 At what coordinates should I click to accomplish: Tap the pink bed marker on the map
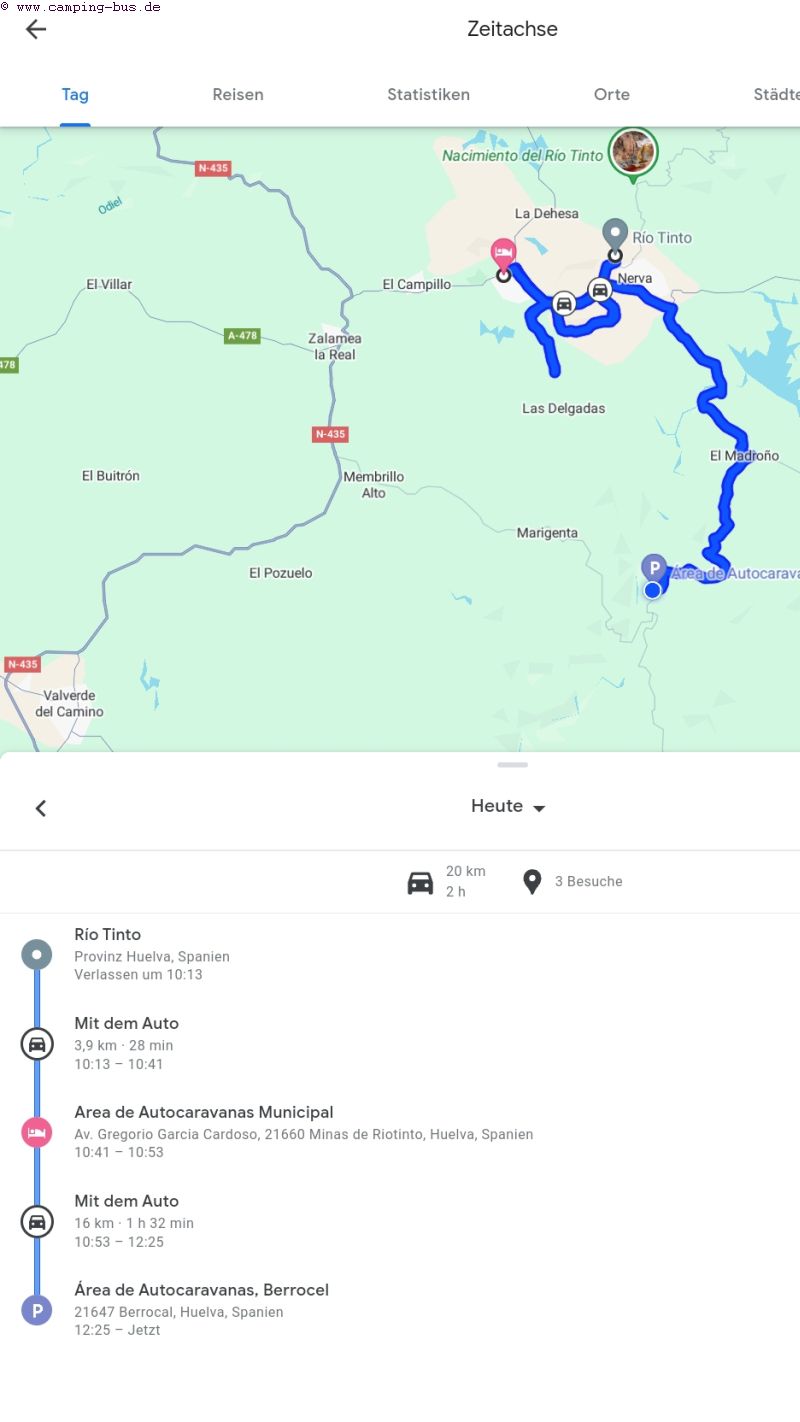pyautogui.click(x=504, y=251)
